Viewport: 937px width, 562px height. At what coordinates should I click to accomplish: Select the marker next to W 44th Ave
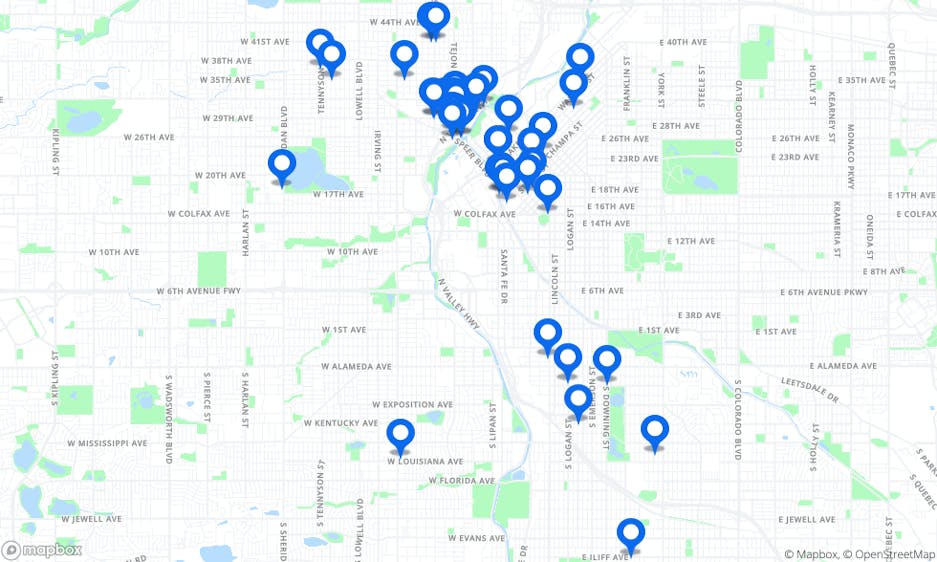point(434,18)
